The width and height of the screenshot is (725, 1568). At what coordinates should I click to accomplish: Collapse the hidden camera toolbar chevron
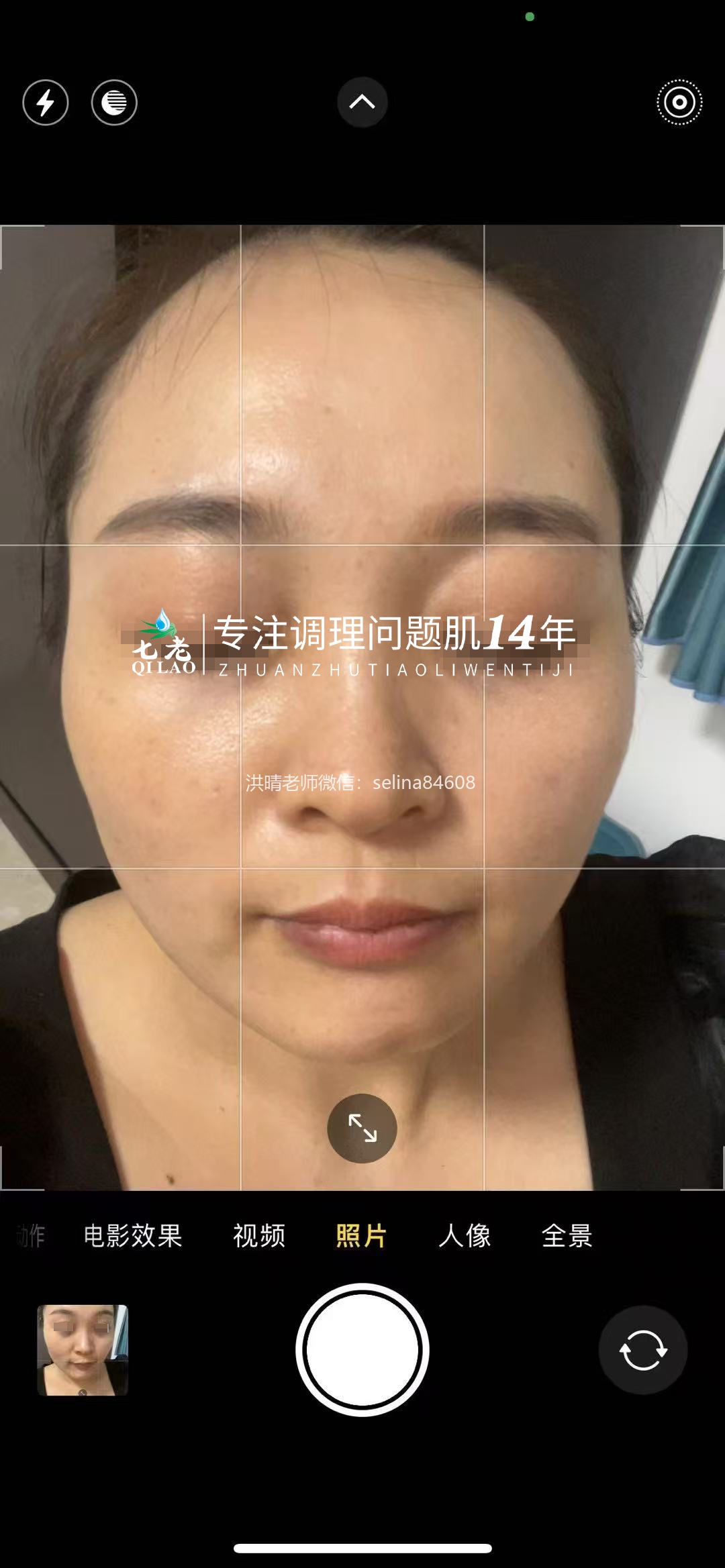(x=362, y=101)
